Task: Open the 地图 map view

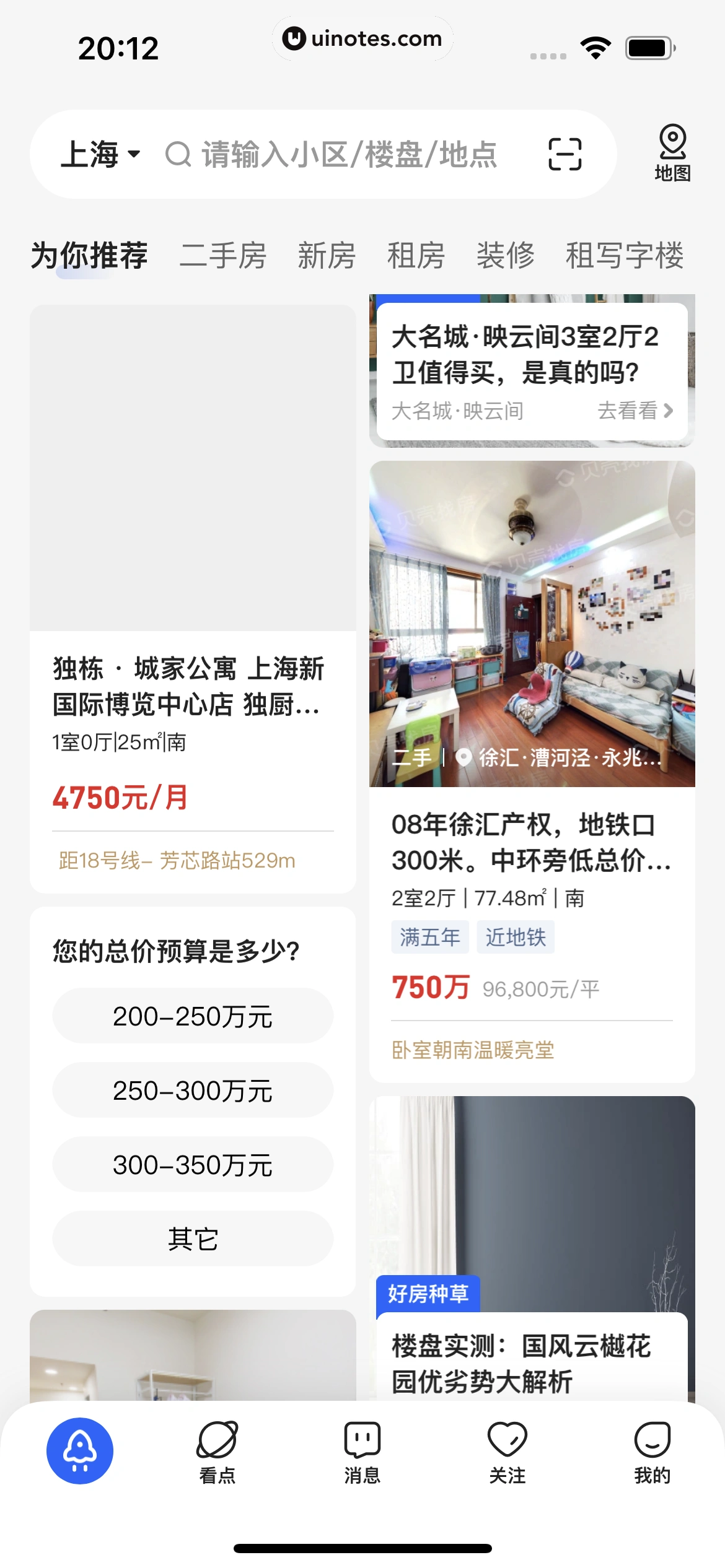Action: click(x=672, y=153)
